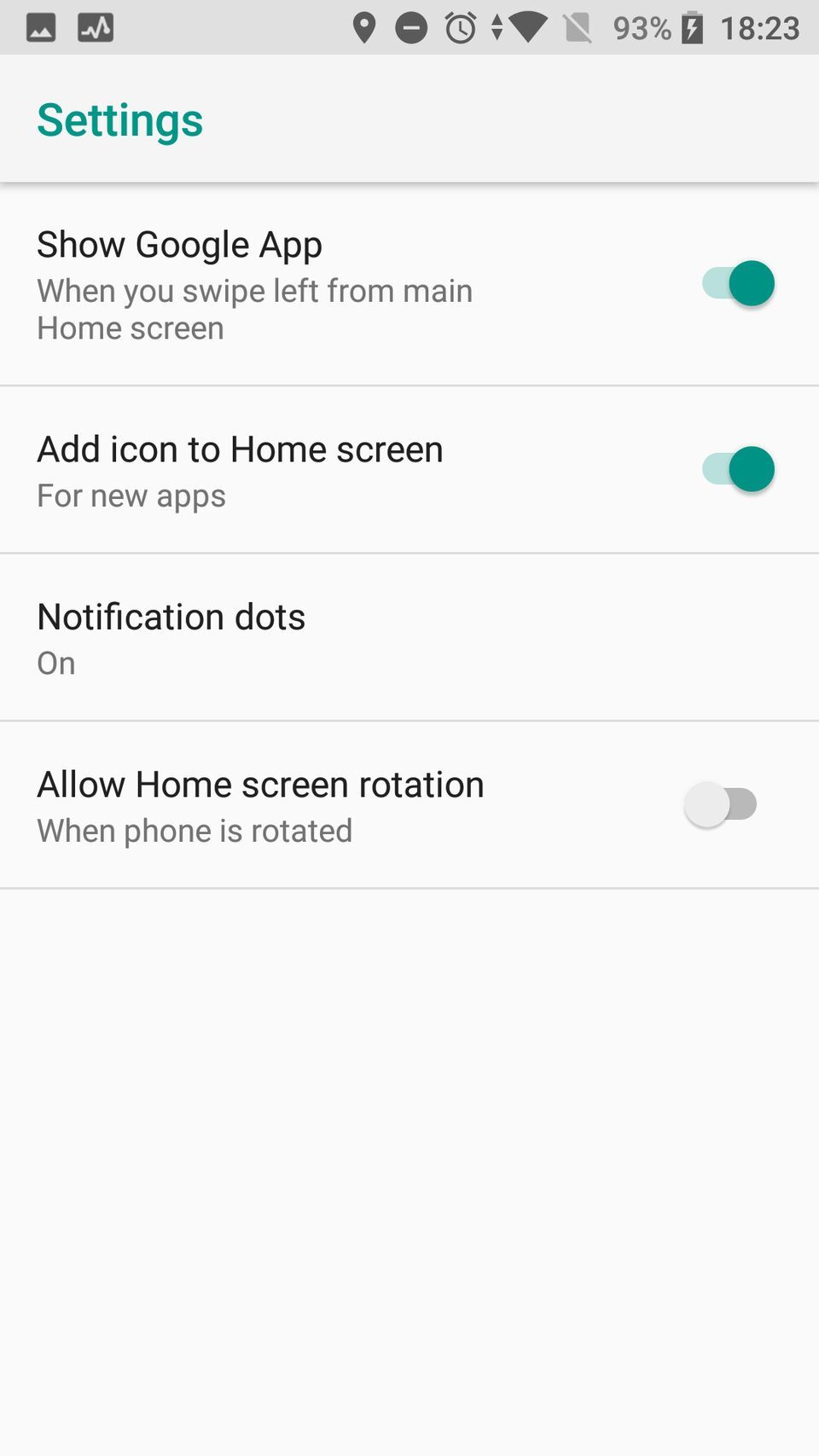Image resolution: width=819 pixels, height=1456 pixels.
Task: Tap the activity monitor notification icon
Action: click(95, 26)
